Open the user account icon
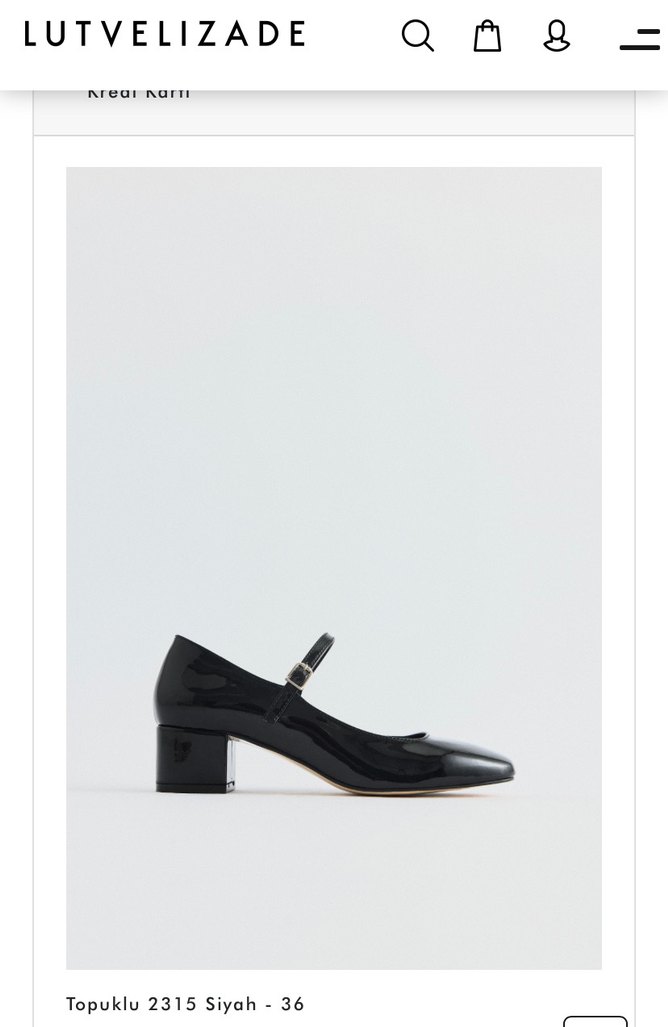 point(557,36)
